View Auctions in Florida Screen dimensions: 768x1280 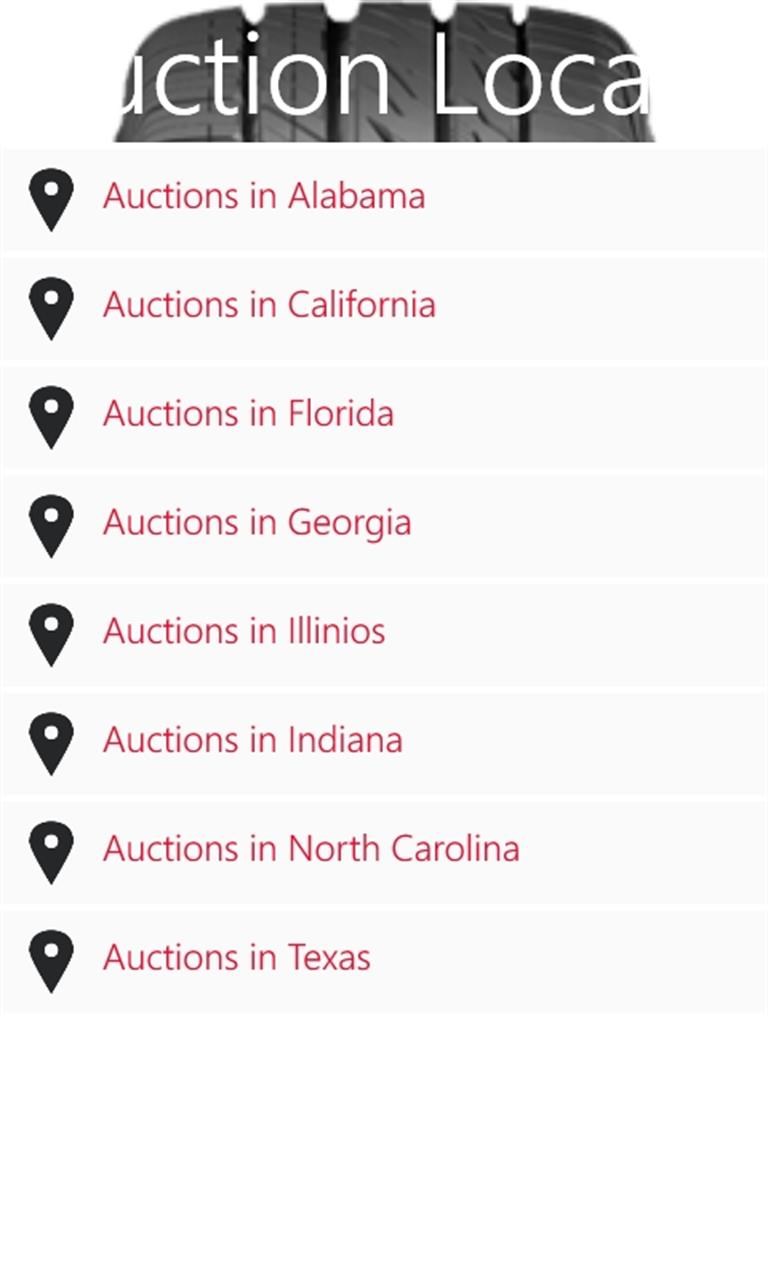(x=248, y=415)
